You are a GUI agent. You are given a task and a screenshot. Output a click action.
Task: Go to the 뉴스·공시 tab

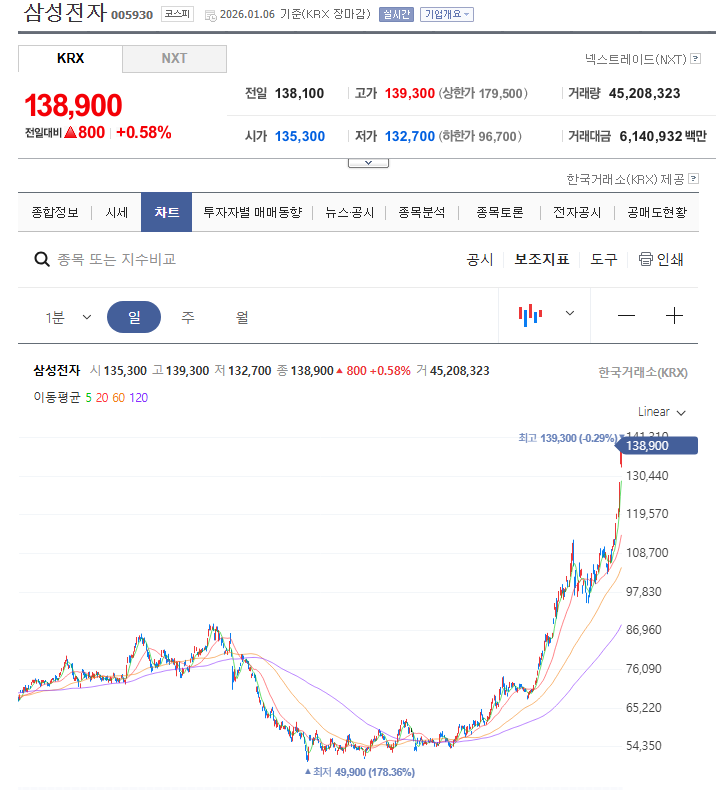(x=349, y=212)
